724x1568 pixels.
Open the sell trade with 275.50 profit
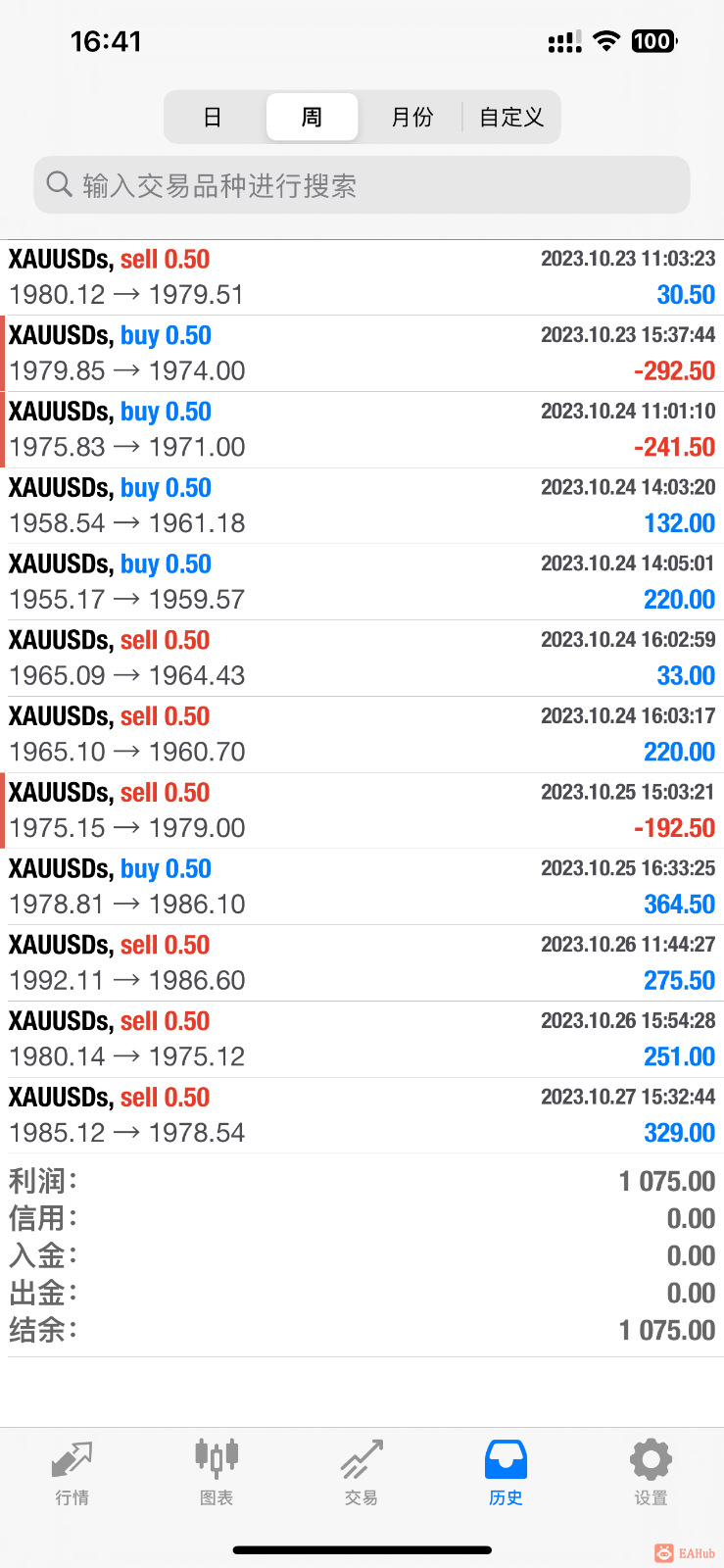(362, 963)
